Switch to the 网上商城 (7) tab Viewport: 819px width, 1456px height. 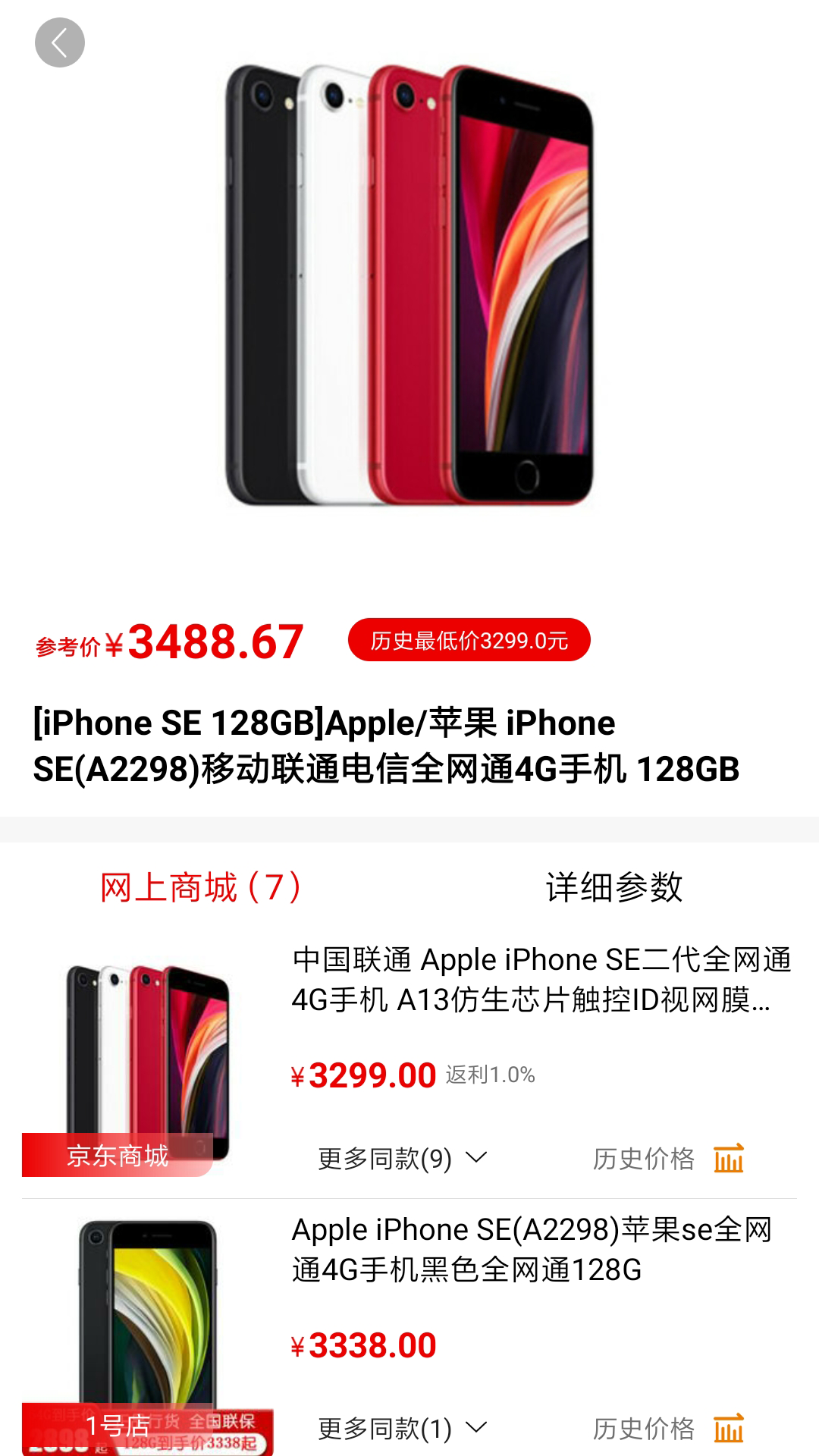point(202,887)
